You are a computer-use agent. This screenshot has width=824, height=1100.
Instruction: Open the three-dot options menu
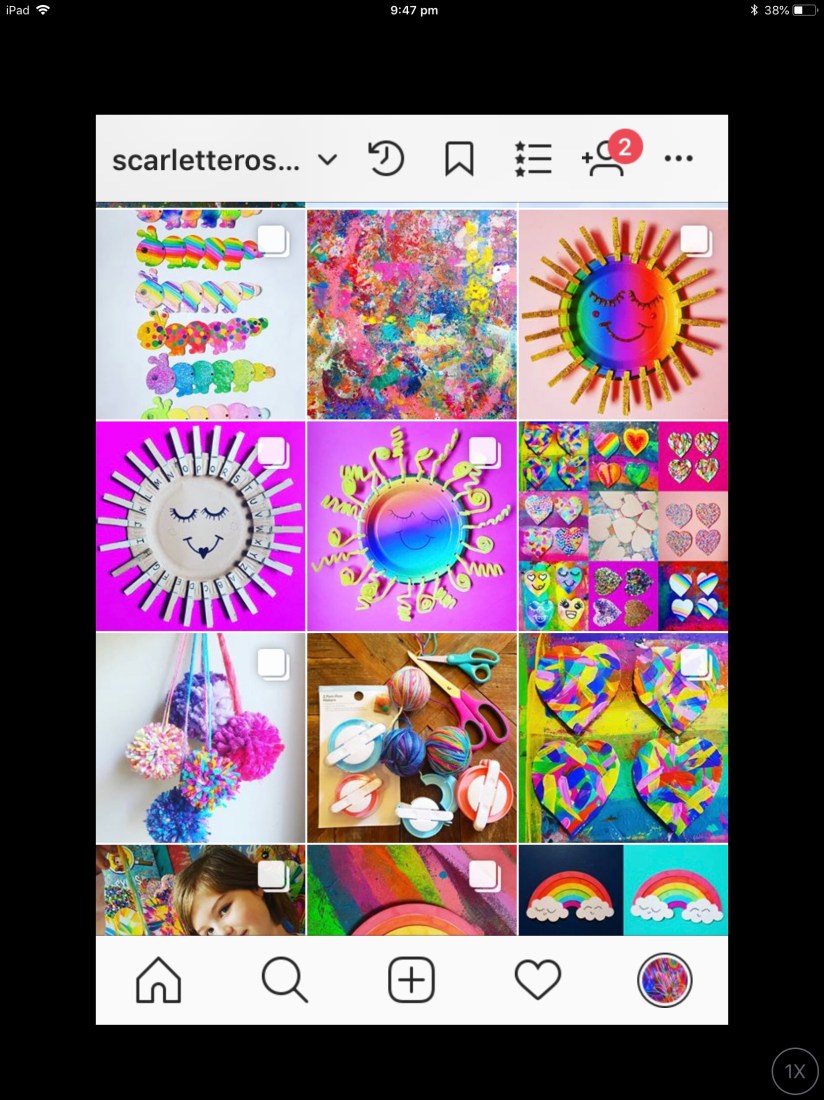pos(678,159)
